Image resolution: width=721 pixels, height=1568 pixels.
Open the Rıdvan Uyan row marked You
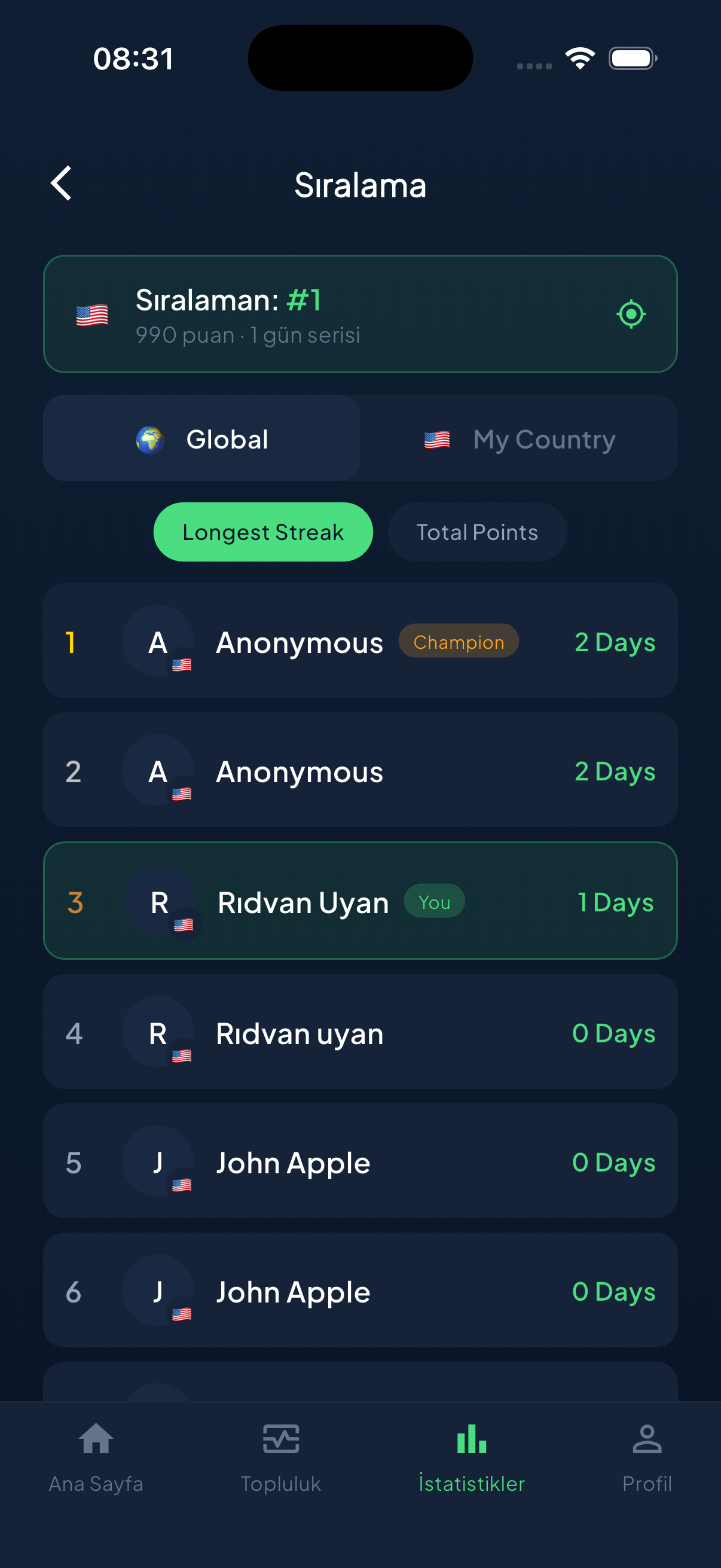tap(360, 901)
